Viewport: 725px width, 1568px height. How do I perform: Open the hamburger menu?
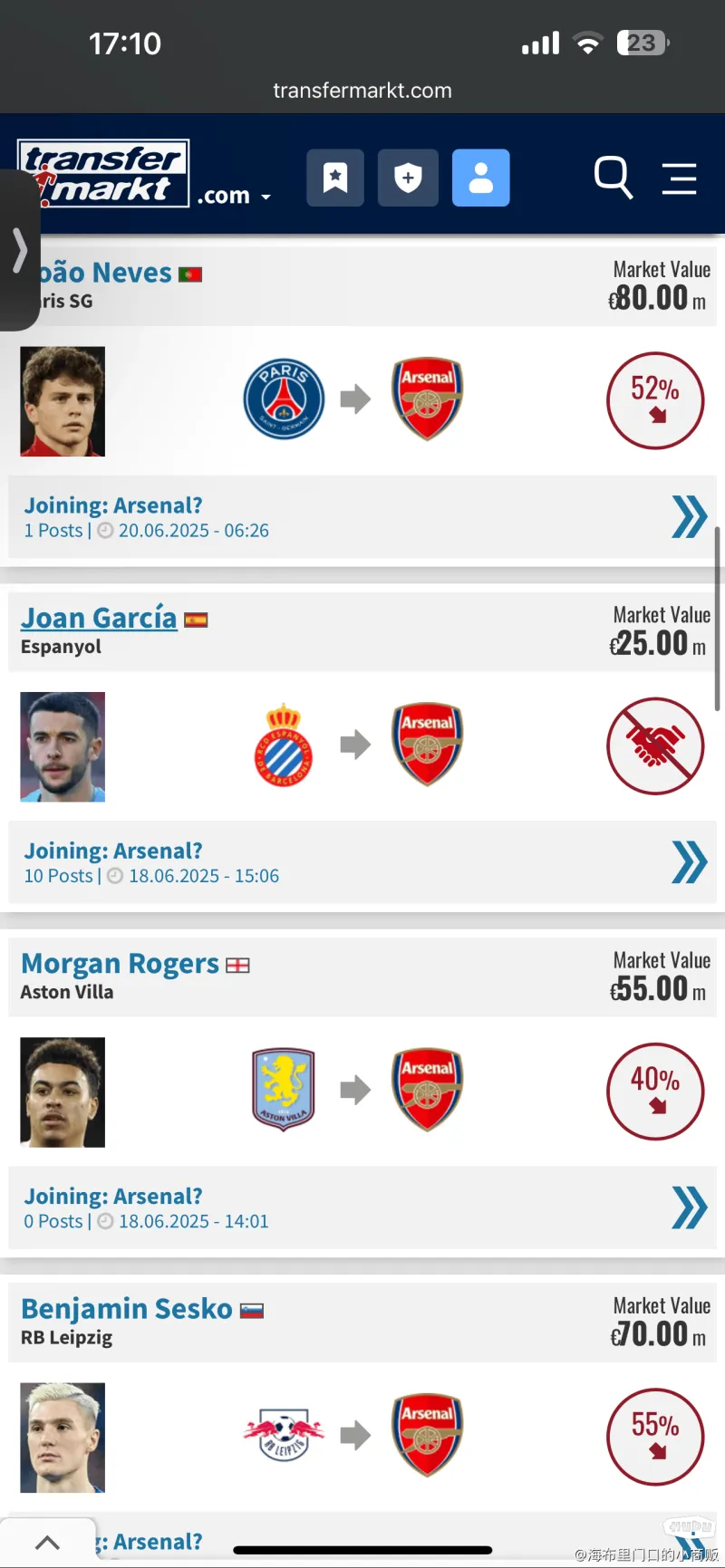(679, 178)
